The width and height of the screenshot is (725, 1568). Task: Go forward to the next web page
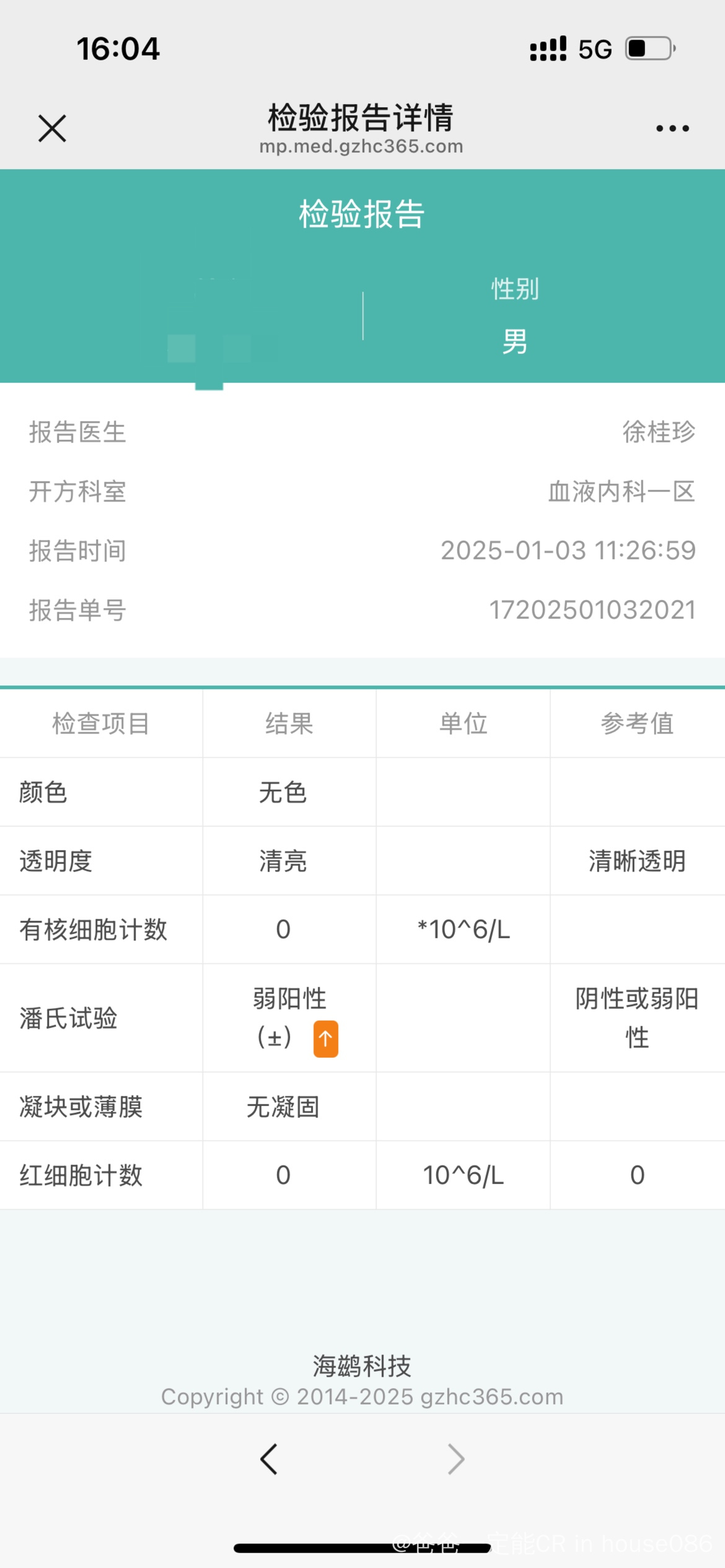coord(456,1459)
